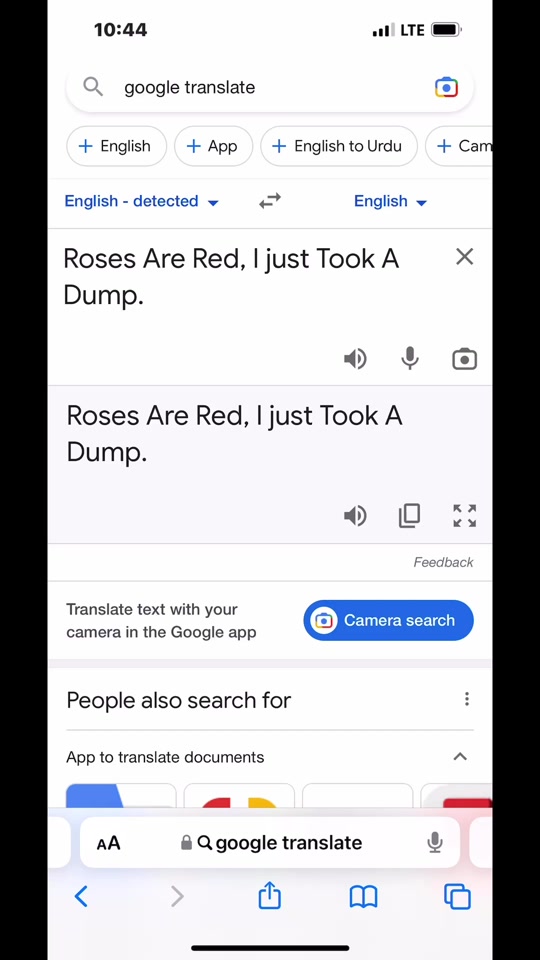540x960 pixels.
Task: Open Safari reader AA text options
Action: coord(108,844)
